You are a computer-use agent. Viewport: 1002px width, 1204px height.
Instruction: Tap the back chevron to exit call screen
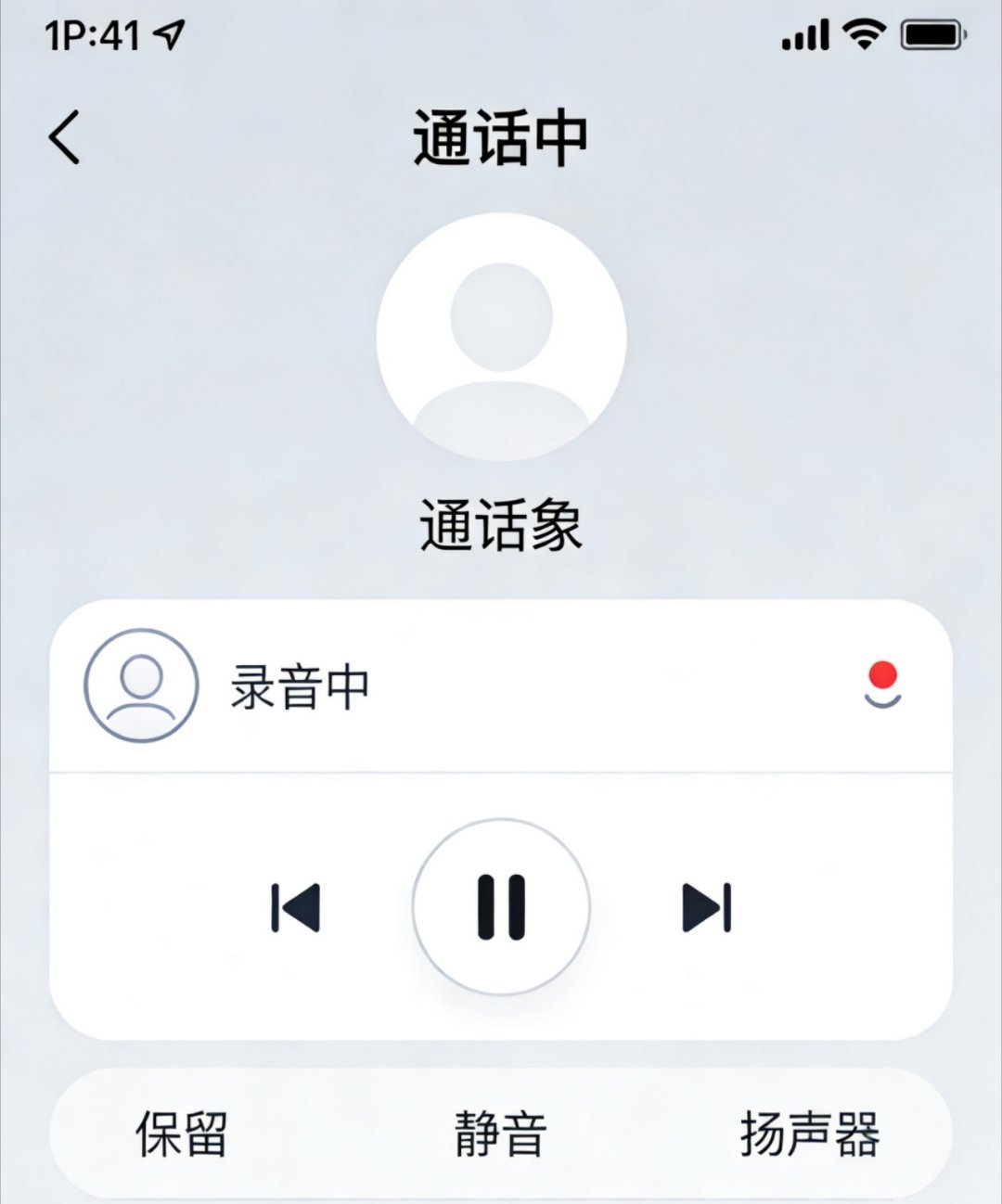point(62,135)
